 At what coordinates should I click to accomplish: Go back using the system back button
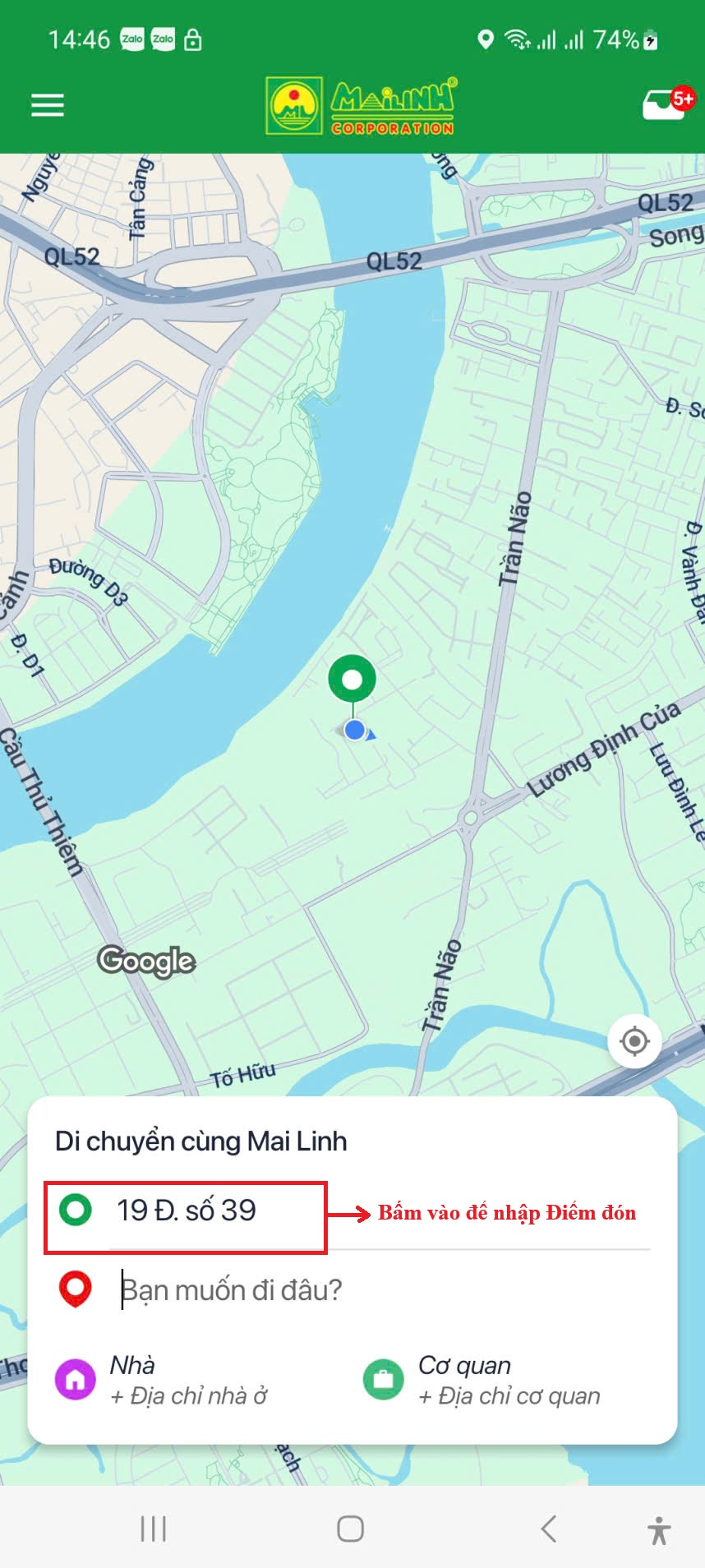coord(549,1529)
